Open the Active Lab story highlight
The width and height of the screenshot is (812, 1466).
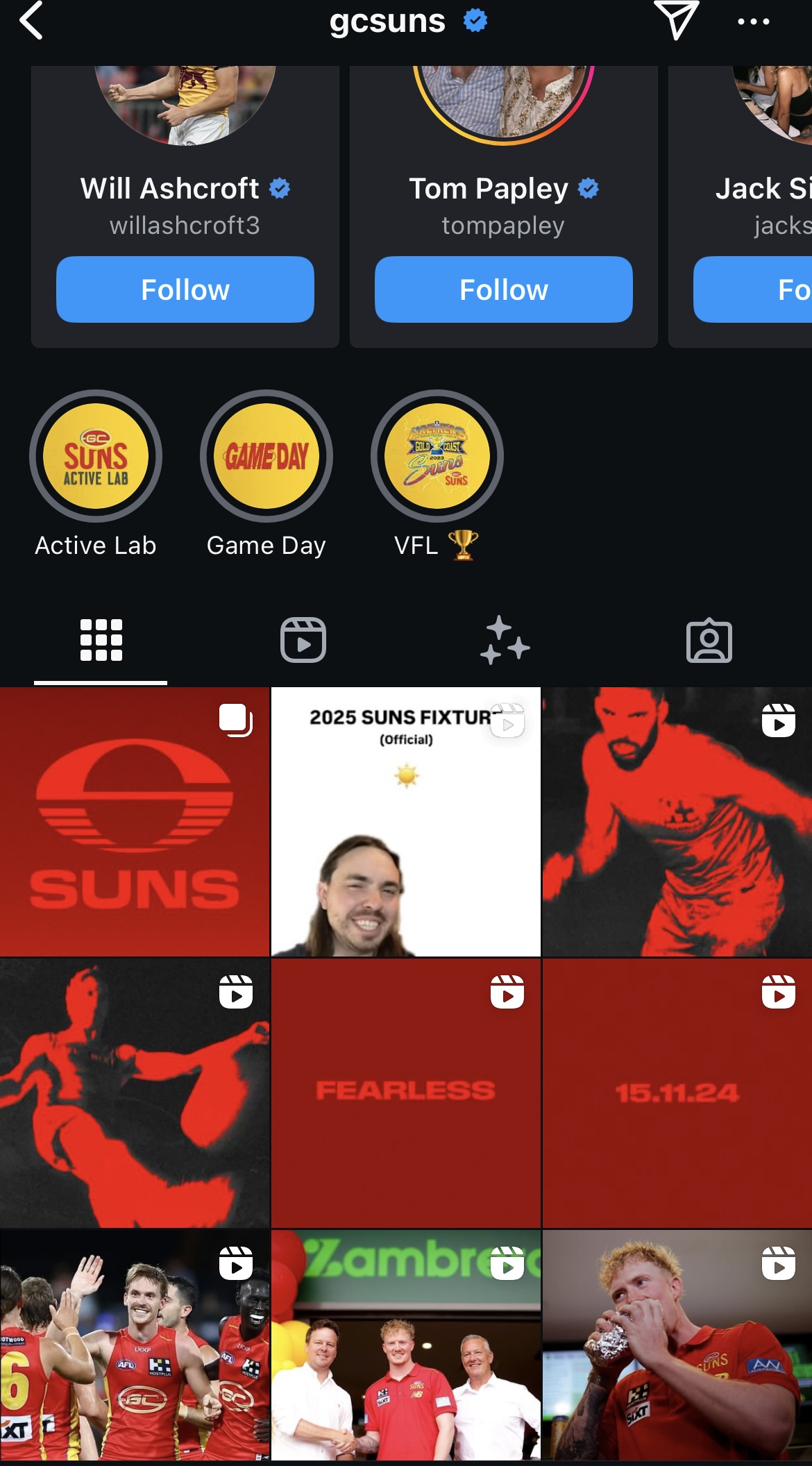[x=96, y=456]
